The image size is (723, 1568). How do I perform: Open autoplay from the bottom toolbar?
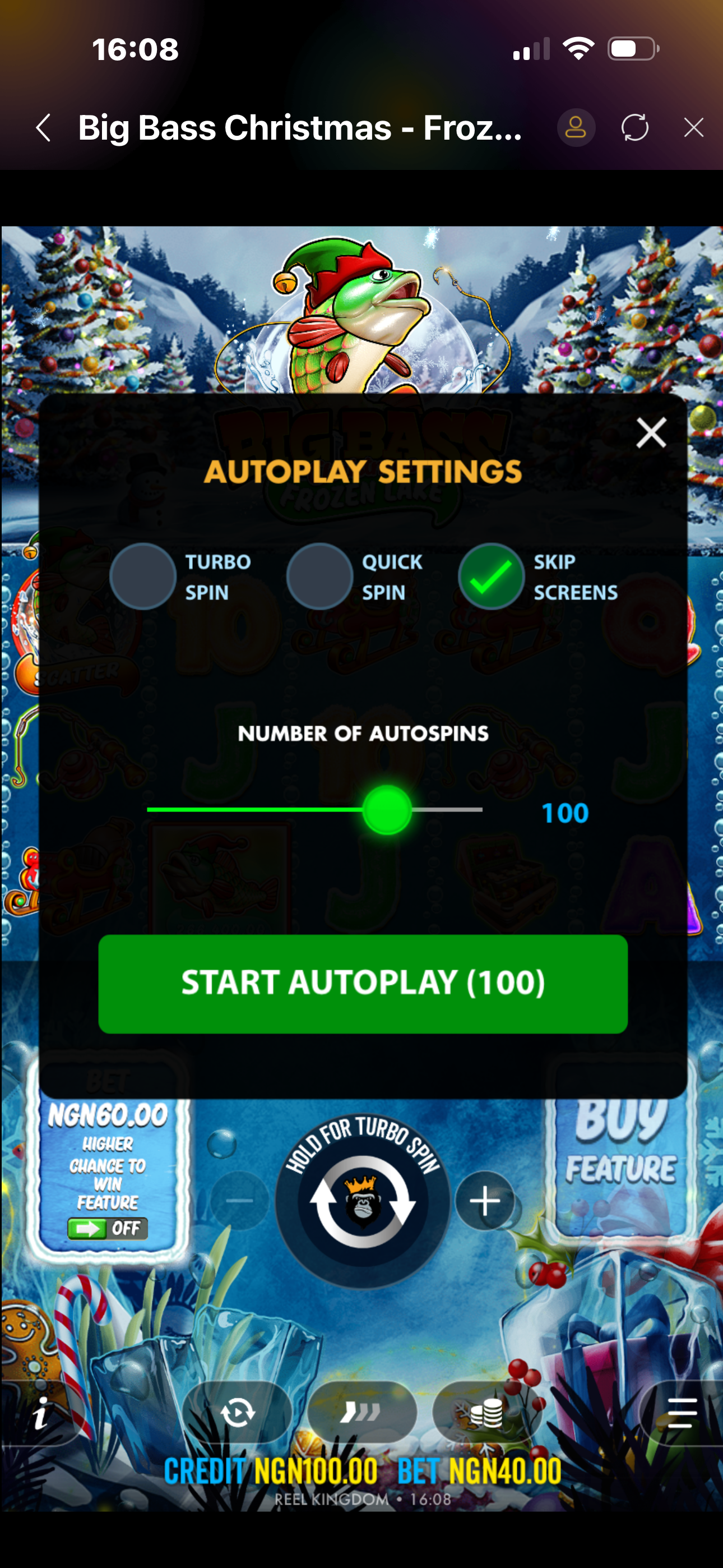(237, 1412)
